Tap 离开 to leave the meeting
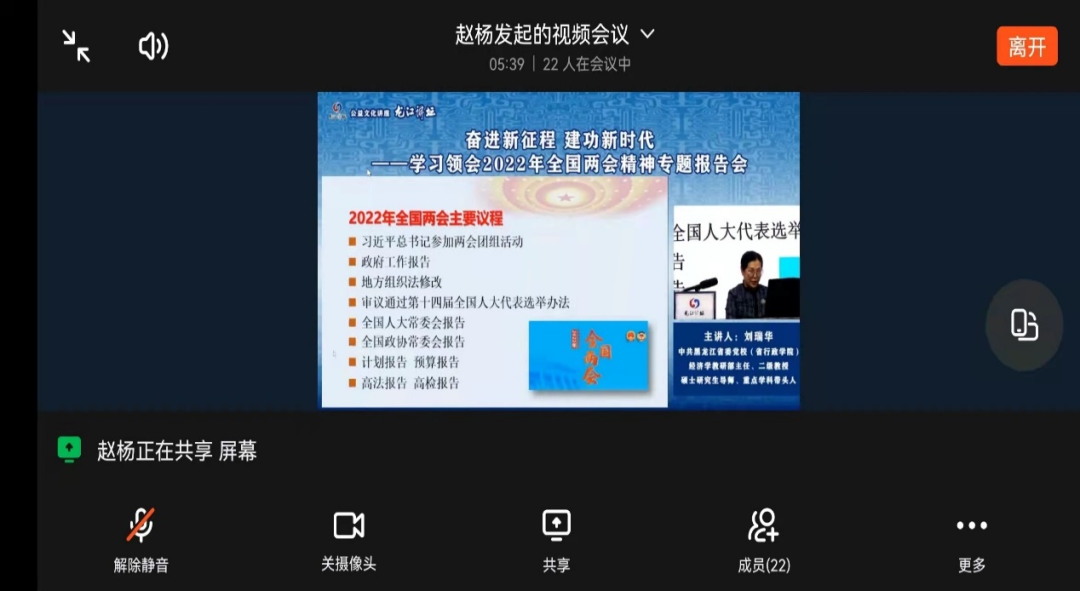This screenshot has width=1080, height=591. (x=1026, y=46)
